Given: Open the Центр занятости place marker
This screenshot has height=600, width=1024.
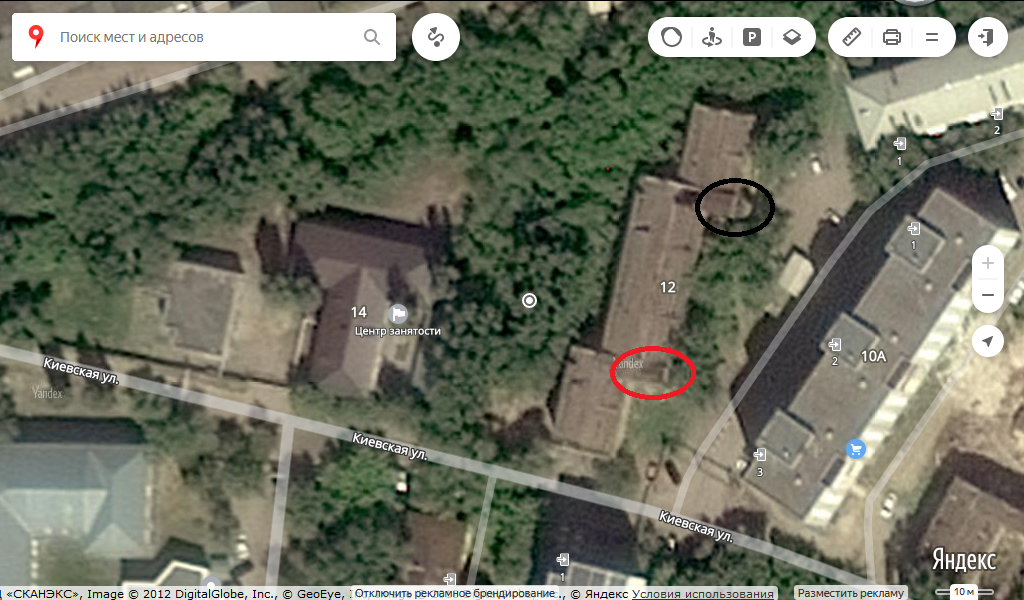Looking at the screenshot, I should 399,314.
